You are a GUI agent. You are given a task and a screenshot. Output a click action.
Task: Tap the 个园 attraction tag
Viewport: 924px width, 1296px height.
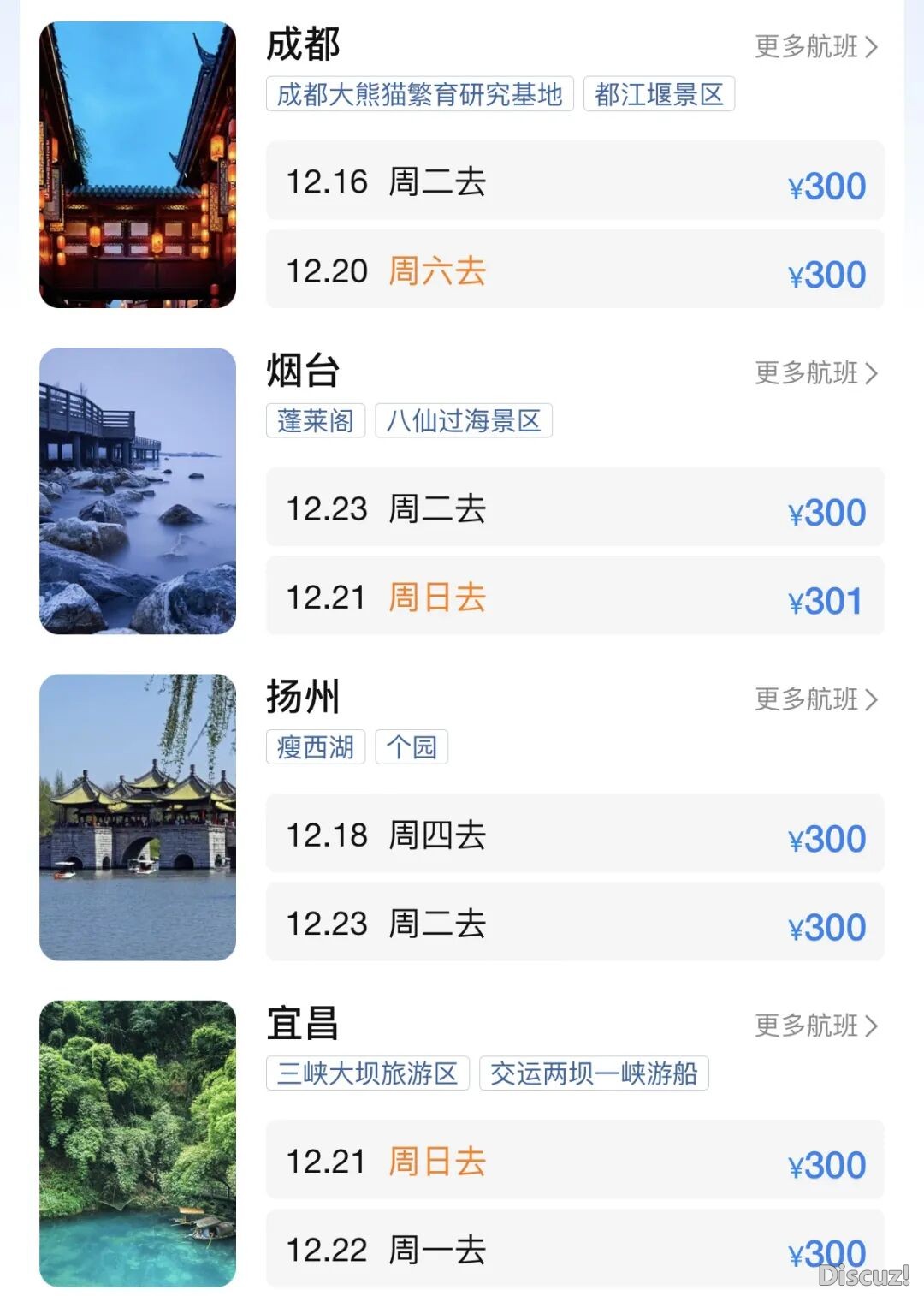[x=412, y=746]
